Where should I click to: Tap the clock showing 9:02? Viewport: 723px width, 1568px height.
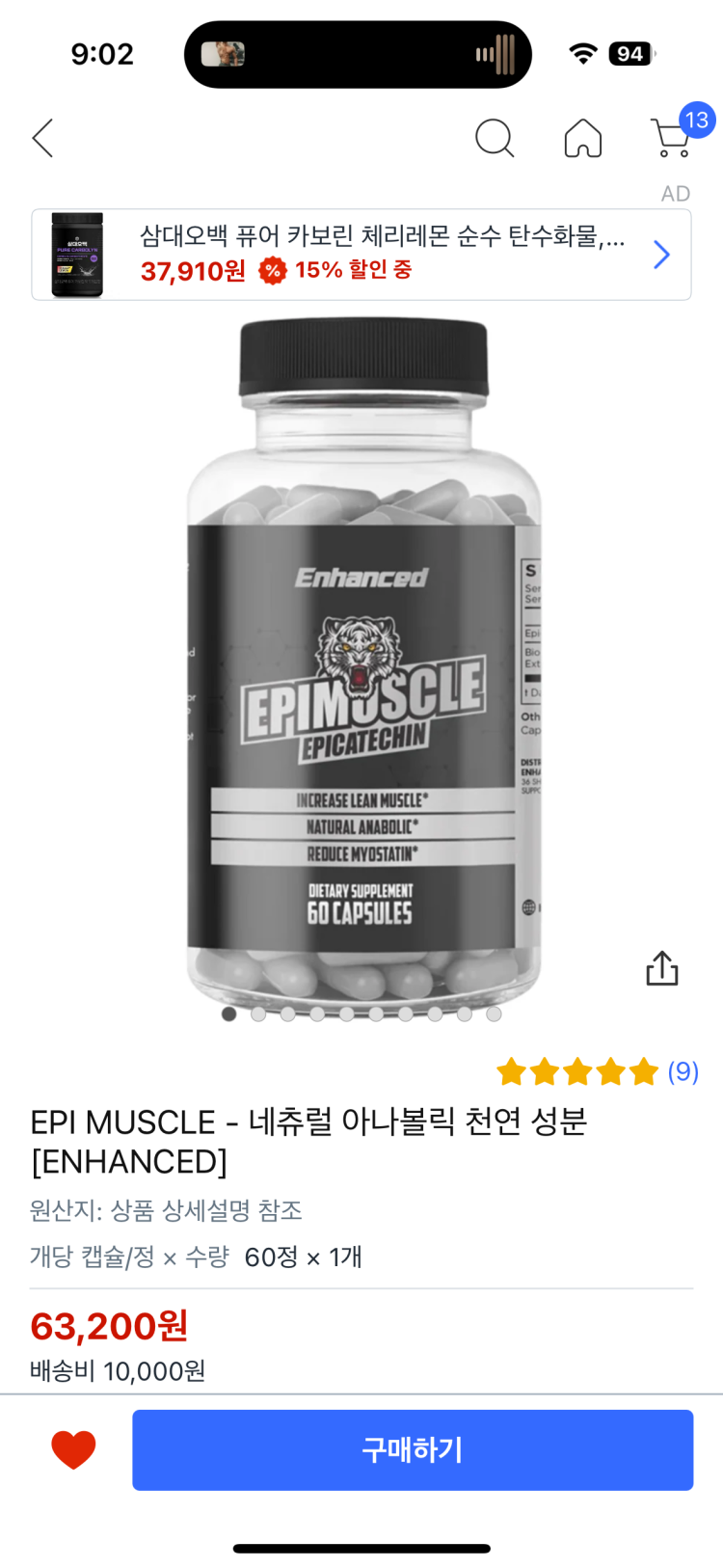click(103, 55)
